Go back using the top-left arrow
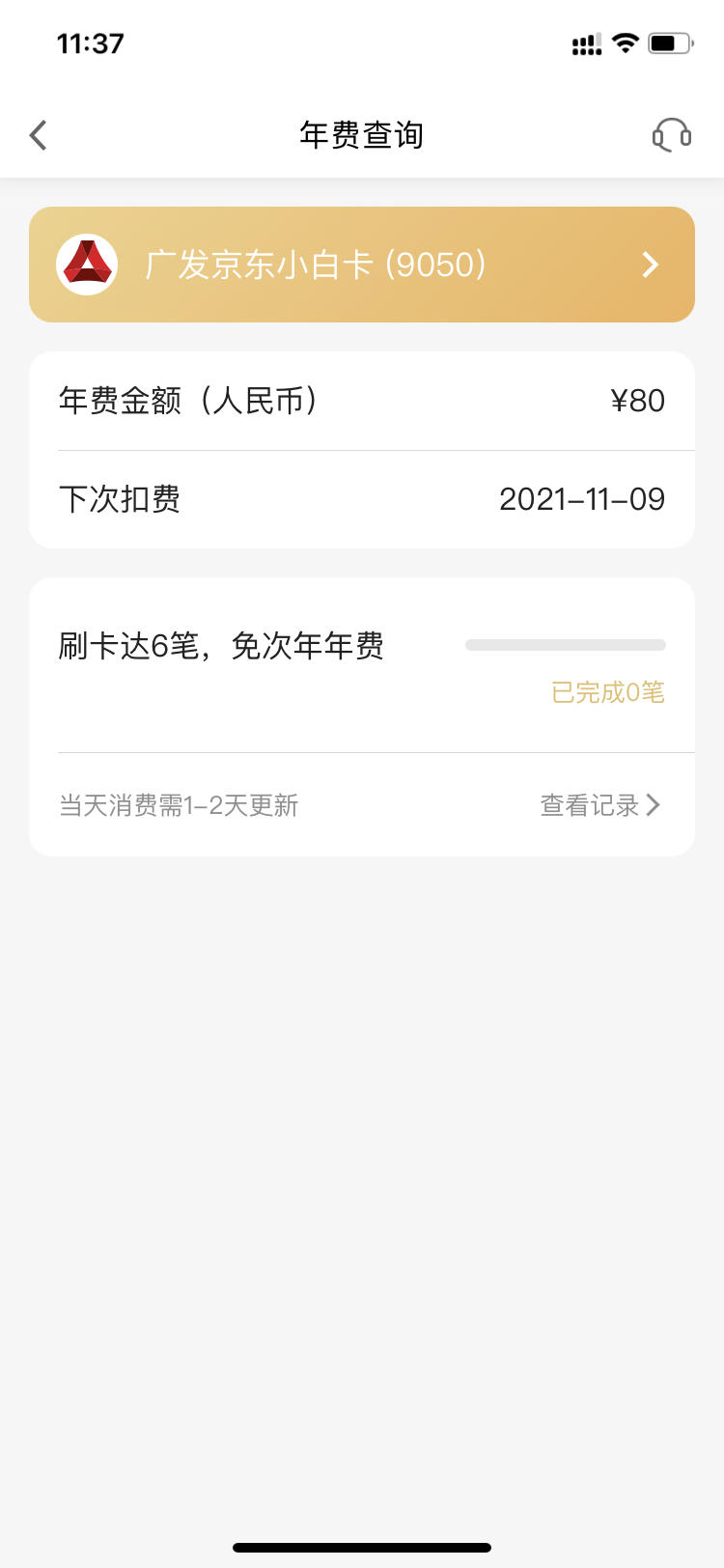 coord(39,135)
